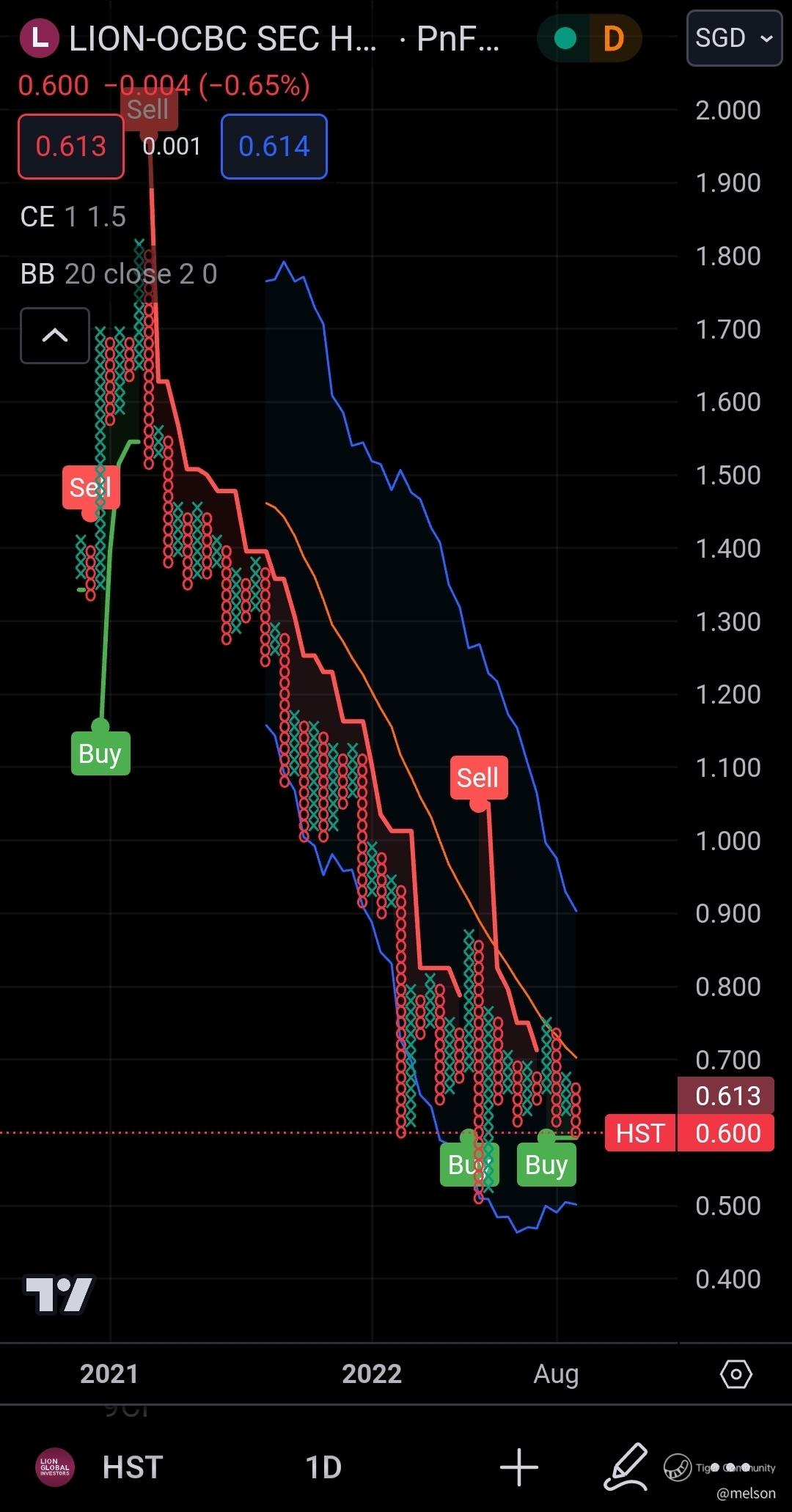Image resolution: width=792 pixels, height=1512 pixels.
Task: Tap the red 0.613 sell price button
Action: [71, 147]
